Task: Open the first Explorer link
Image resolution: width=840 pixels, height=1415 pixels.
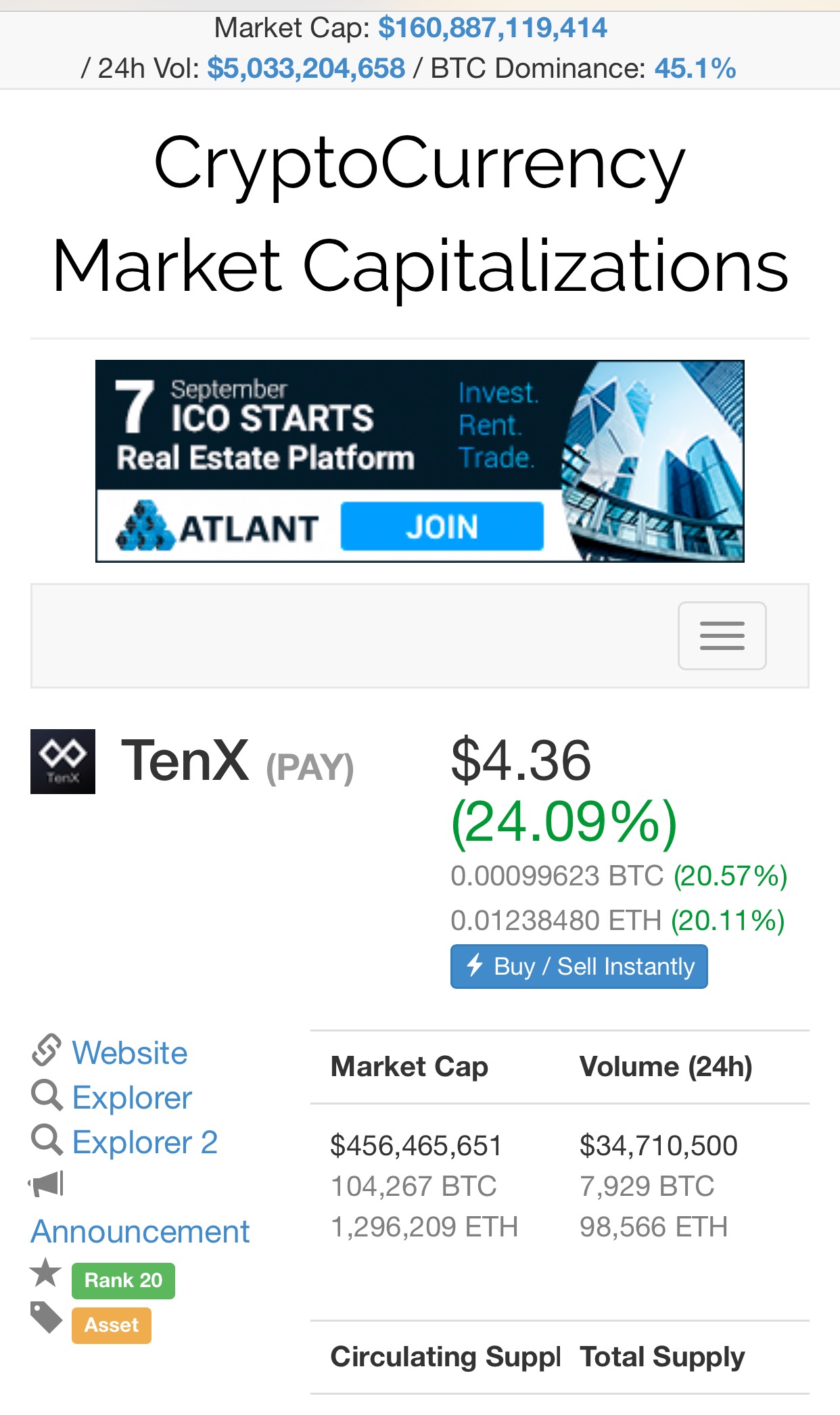Action: 132,1097
